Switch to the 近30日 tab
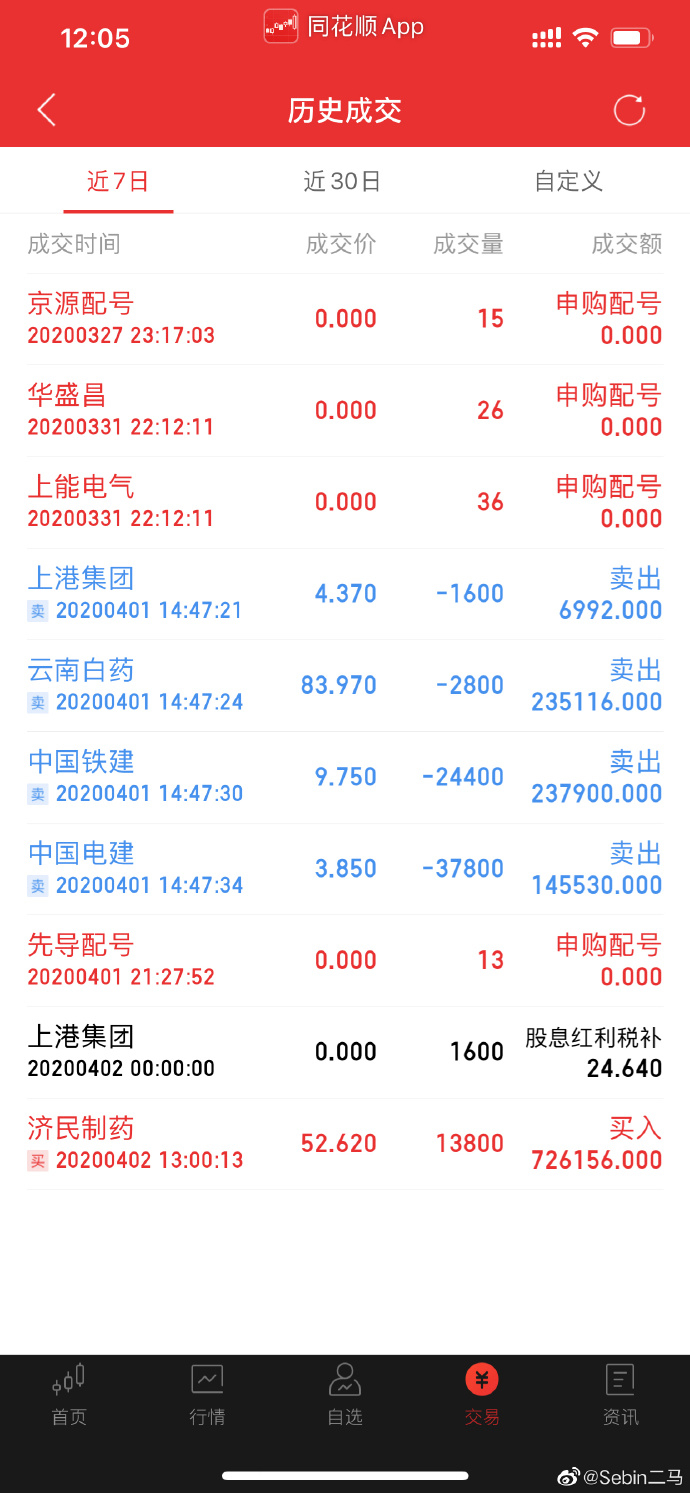 click(342, 181)
